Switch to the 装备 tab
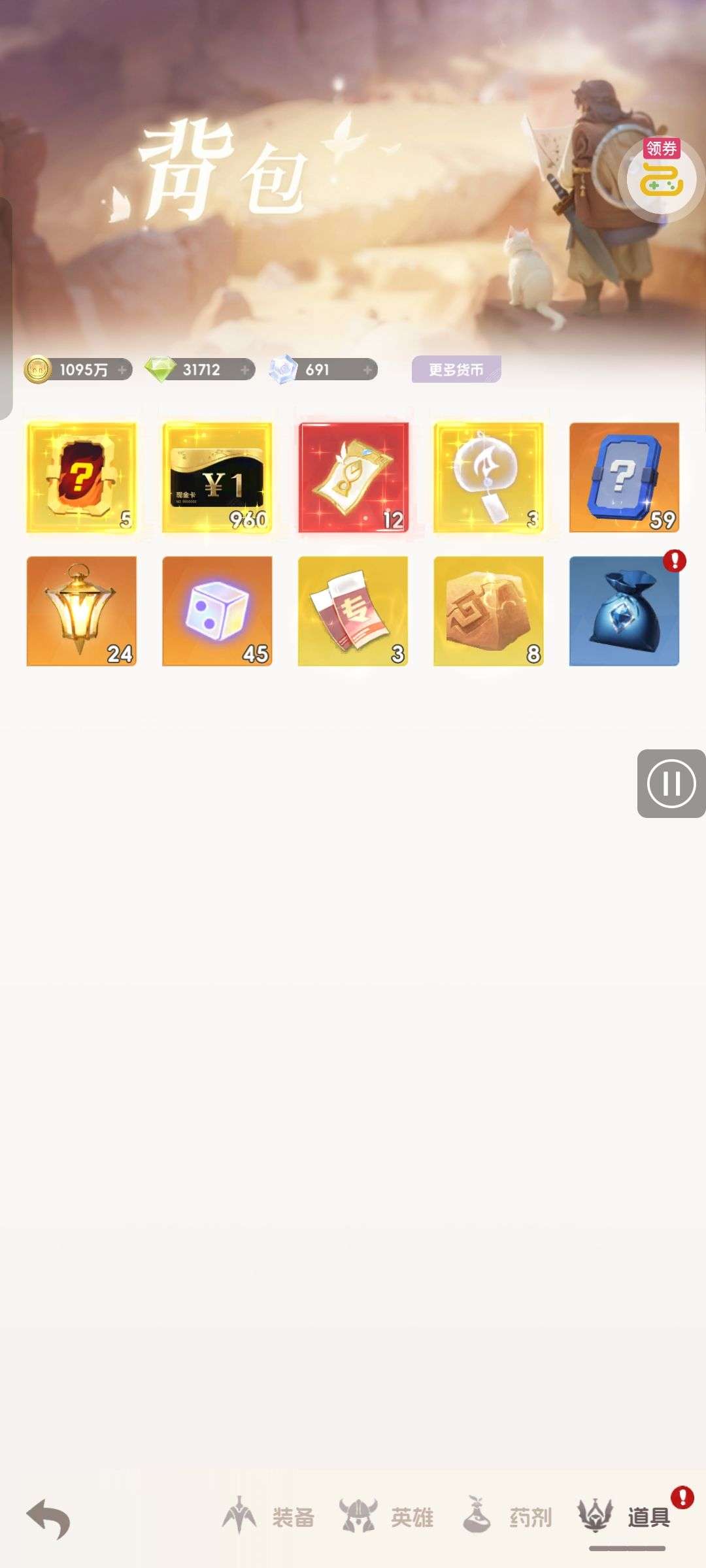The height and width of the screenshot is (1568, 706). pos(269,1516)
